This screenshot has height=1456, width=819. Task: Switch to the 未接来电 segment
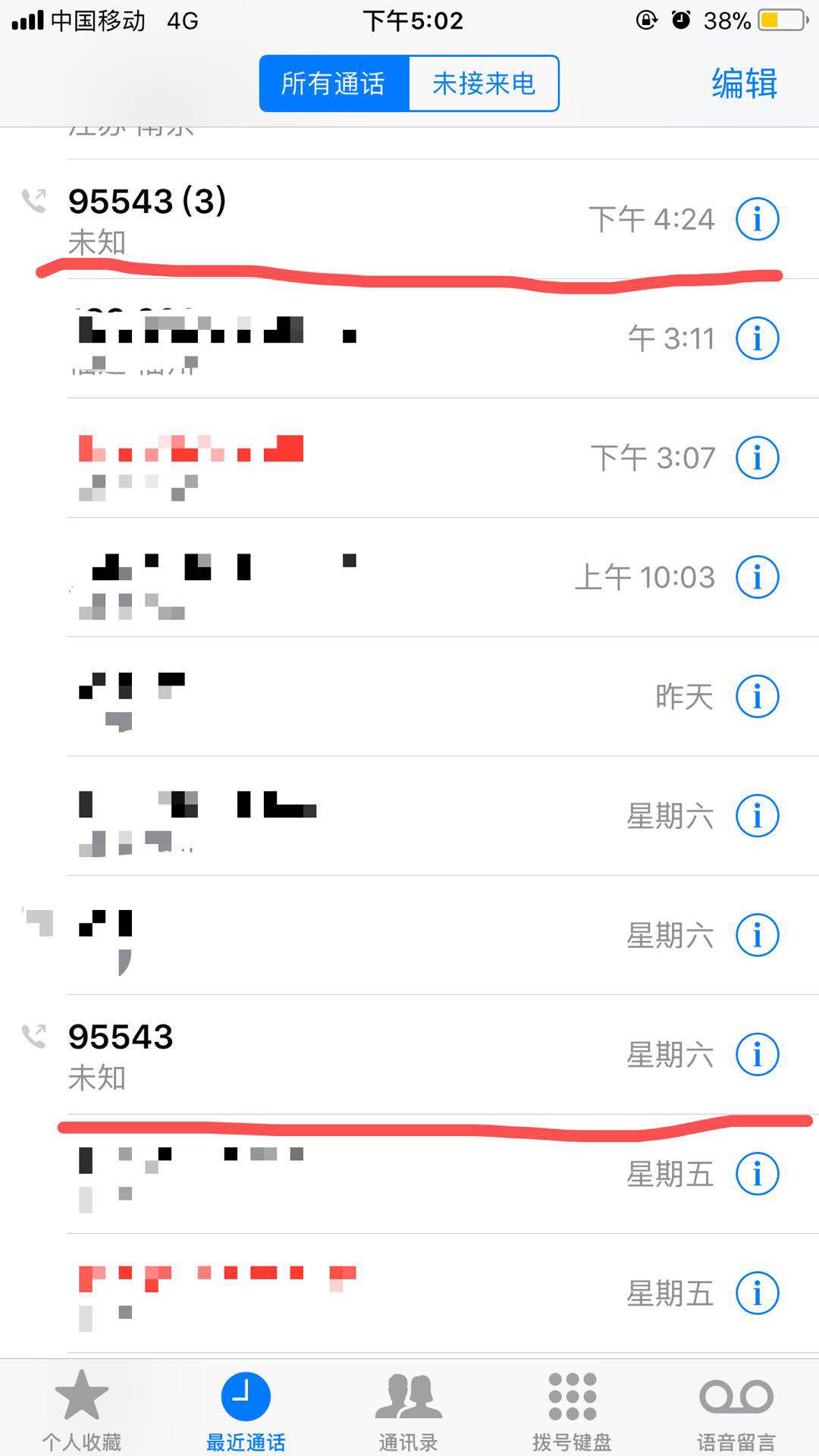(x=484, y=83)
